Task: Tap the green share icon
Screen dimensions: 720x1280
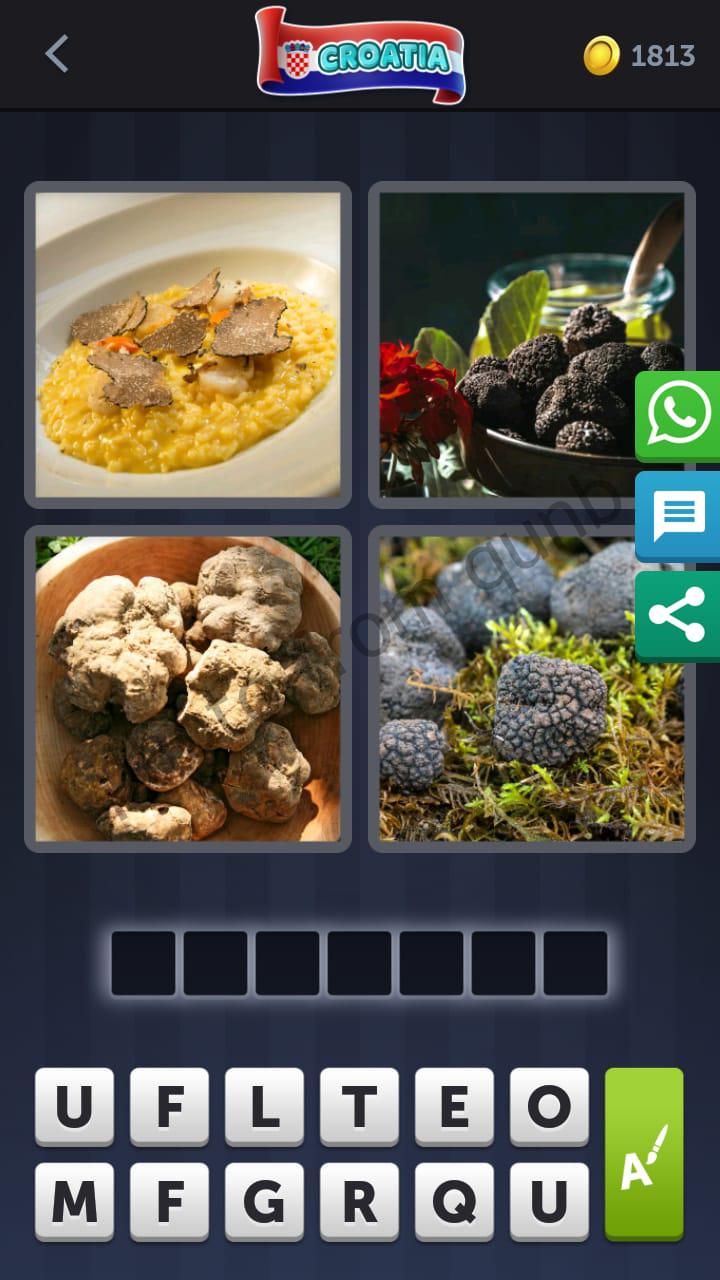Action: click(678, 615)
